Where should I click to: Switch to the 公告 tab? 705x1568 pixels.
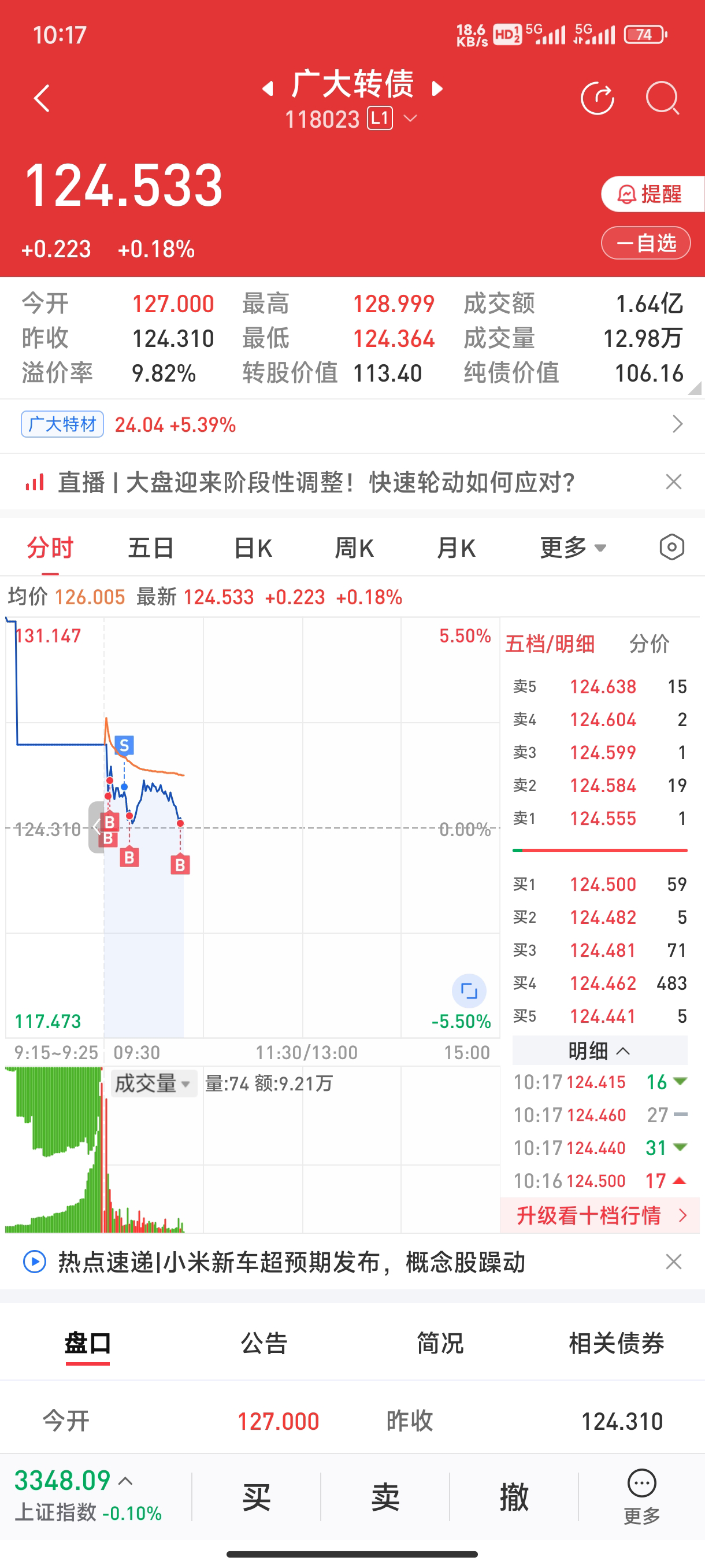(264, 1343)
